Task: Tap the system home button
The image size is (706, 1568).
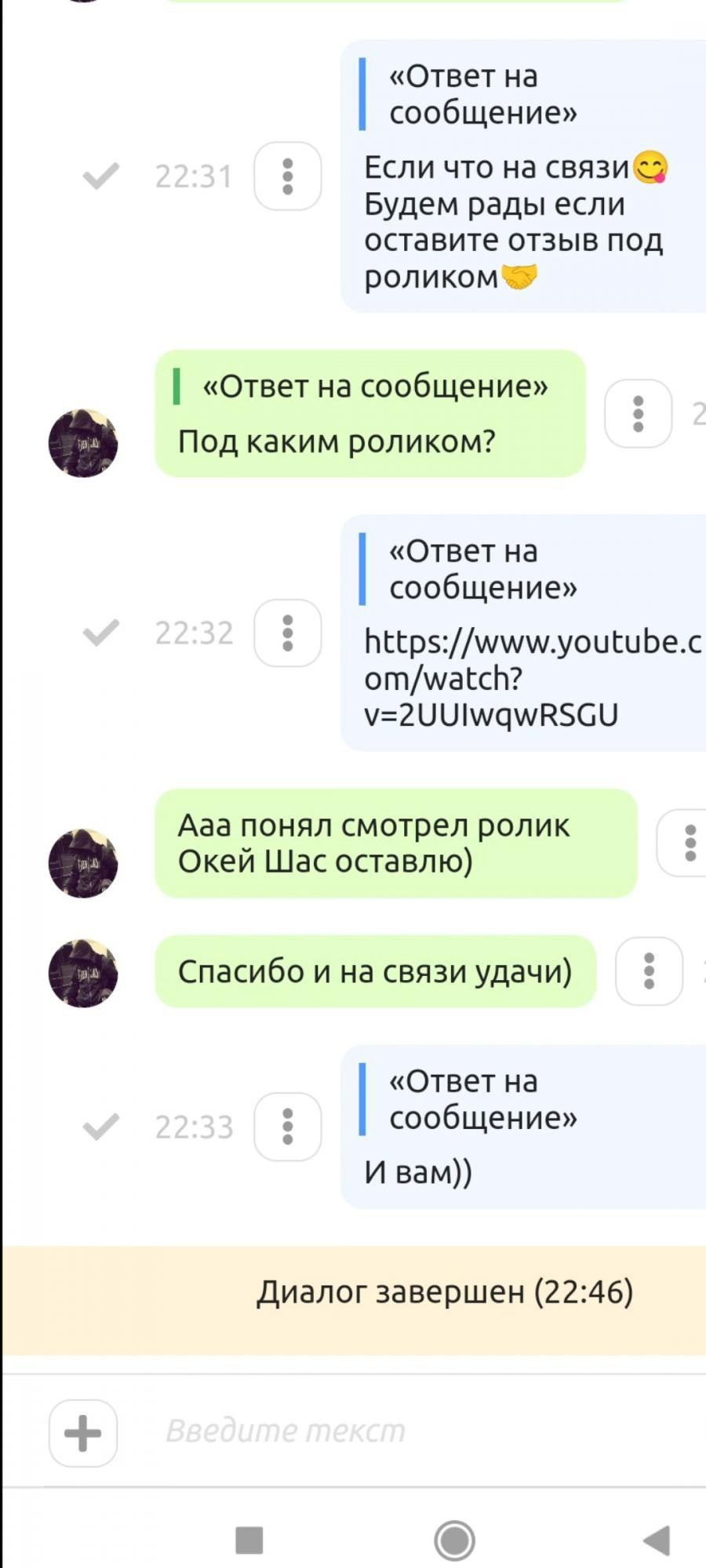Action: click(x=455, y=1540)
